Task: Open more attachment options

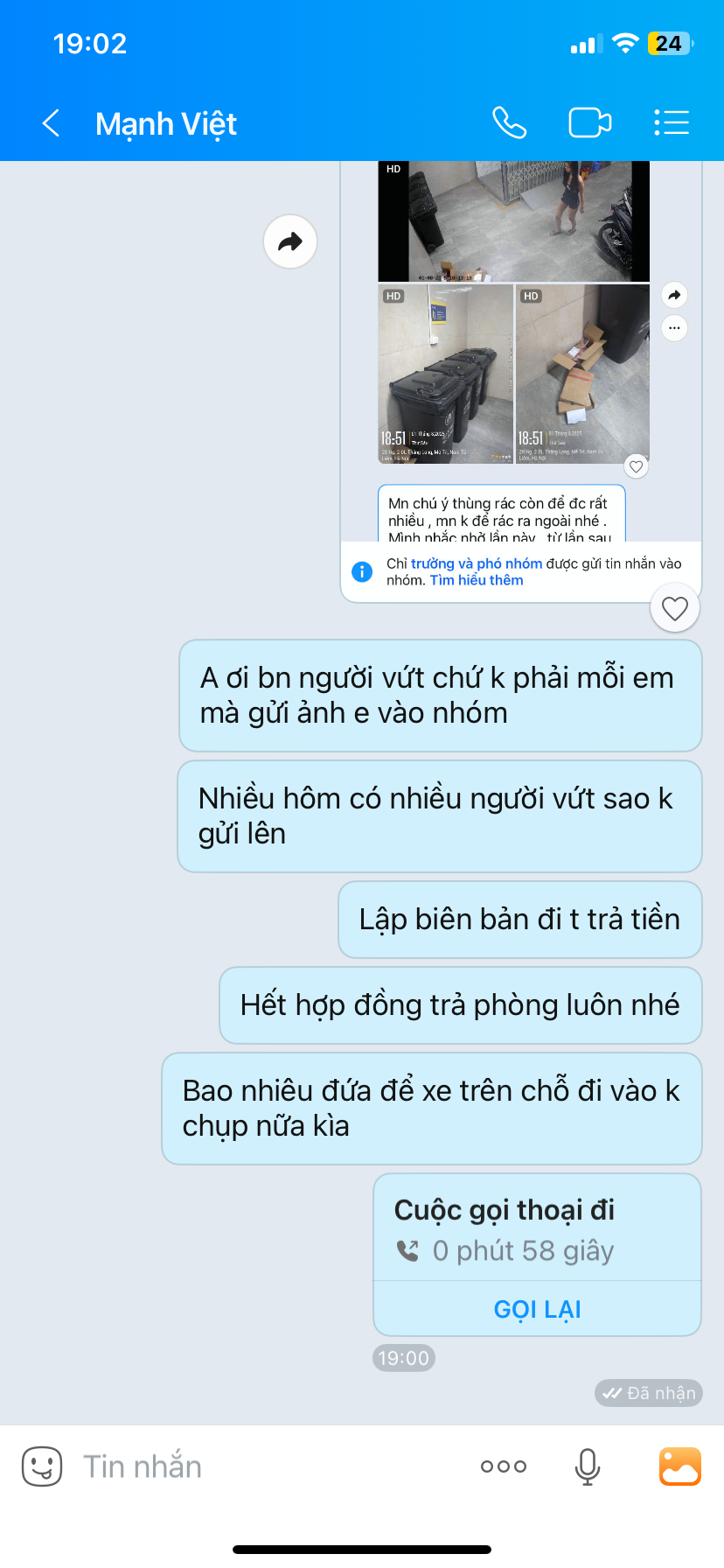Action: (504, 1466)
